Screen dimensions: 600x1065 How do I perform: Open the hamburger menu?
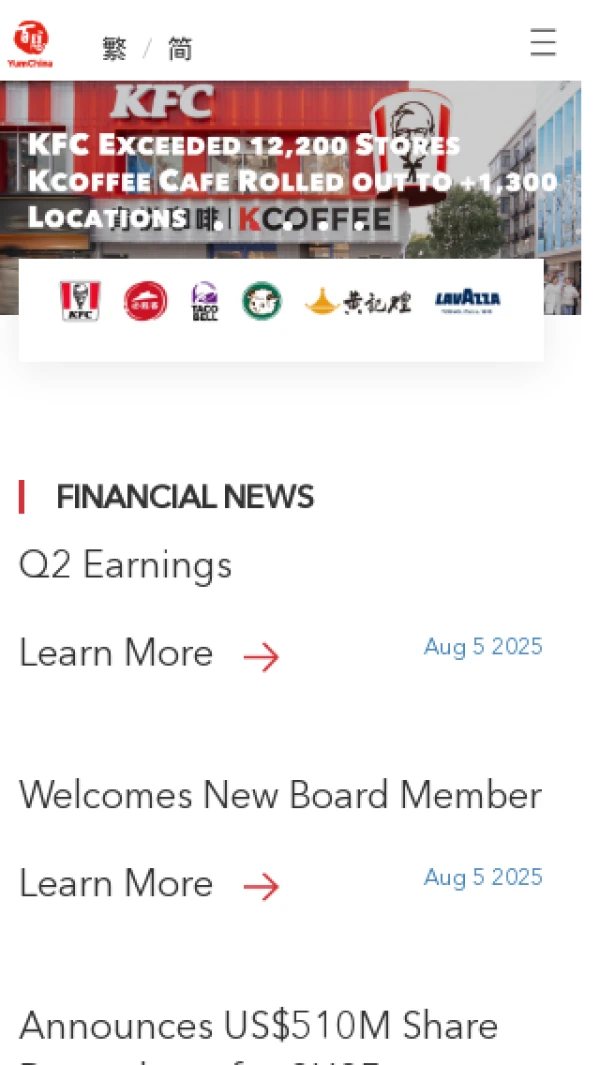pos(542,43)
